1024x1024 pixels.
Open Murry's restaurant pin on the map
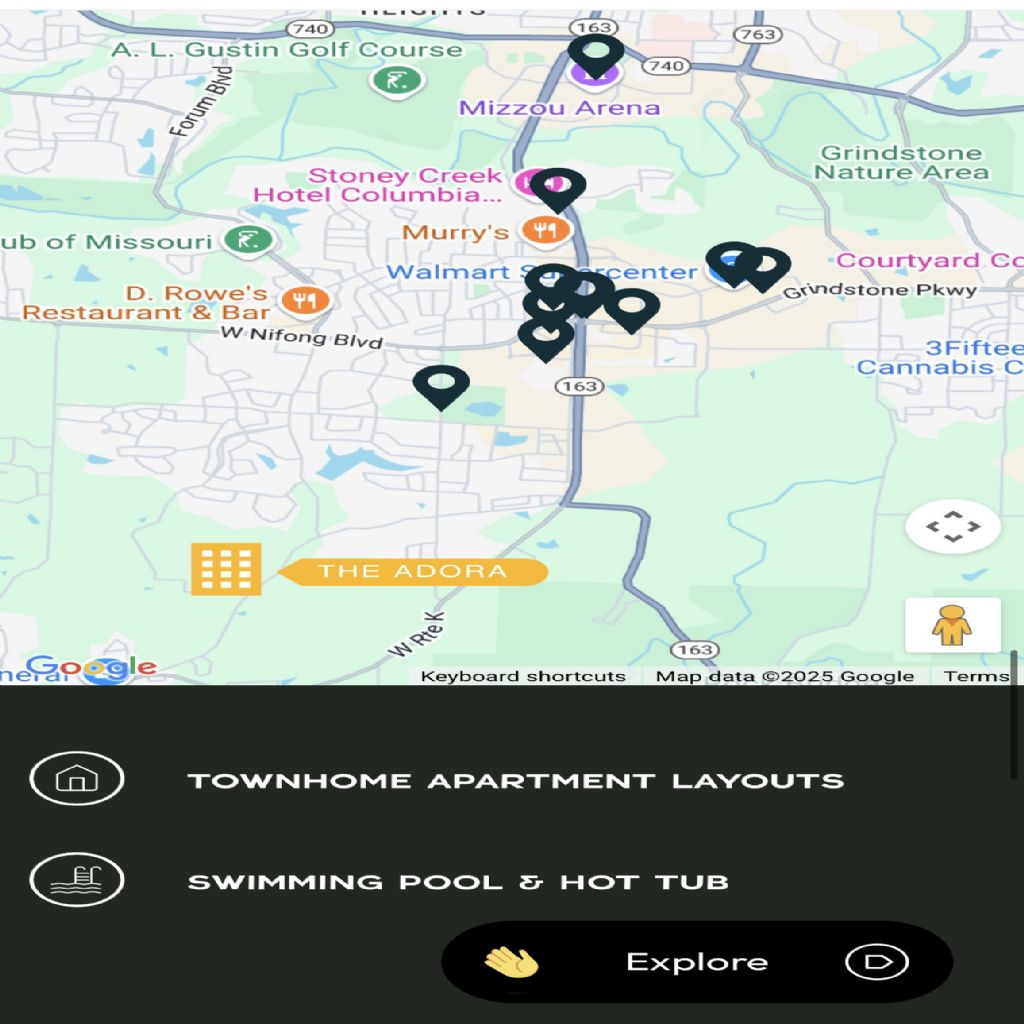click(546, 231)
